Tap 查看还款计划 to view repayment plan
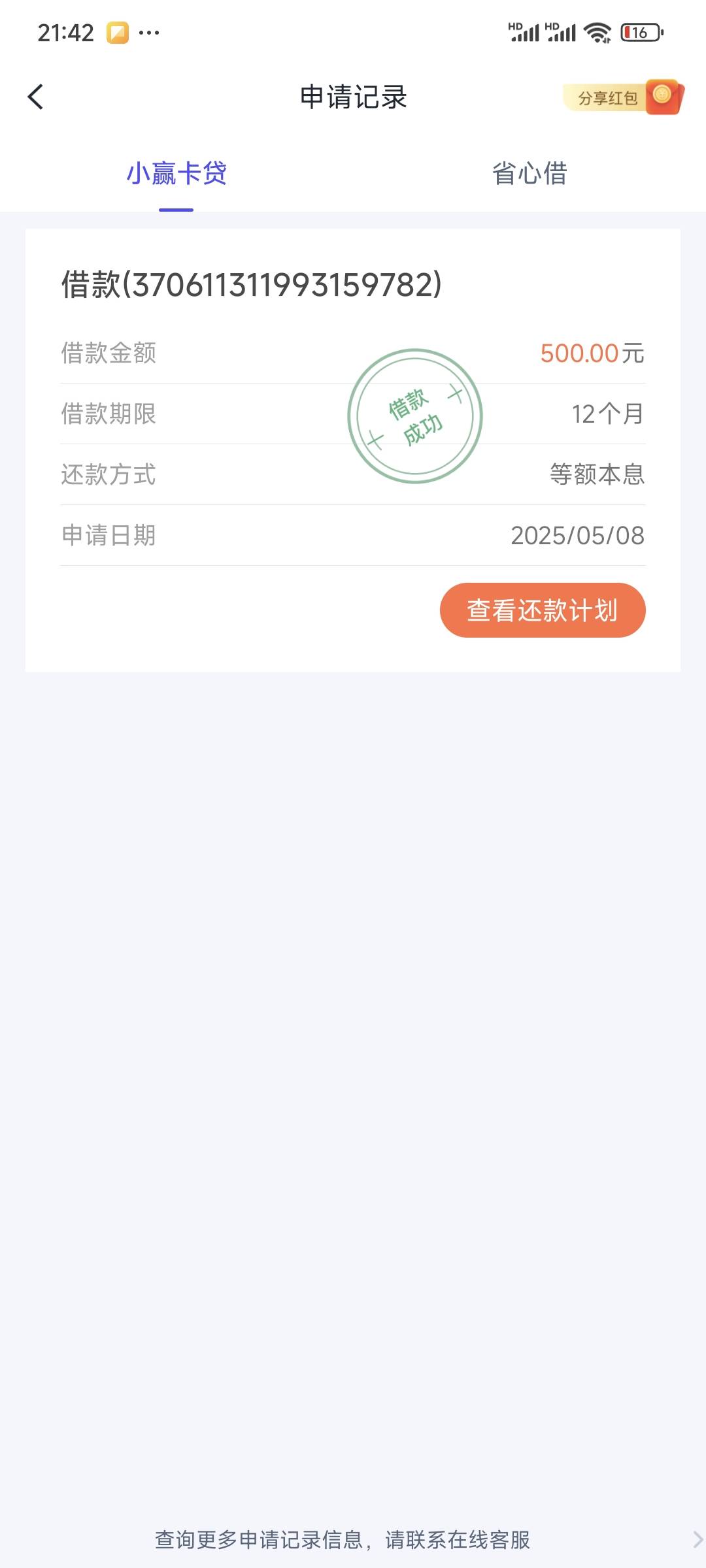The width and height of the screenshot is (706, 1568). coord(543,610)
